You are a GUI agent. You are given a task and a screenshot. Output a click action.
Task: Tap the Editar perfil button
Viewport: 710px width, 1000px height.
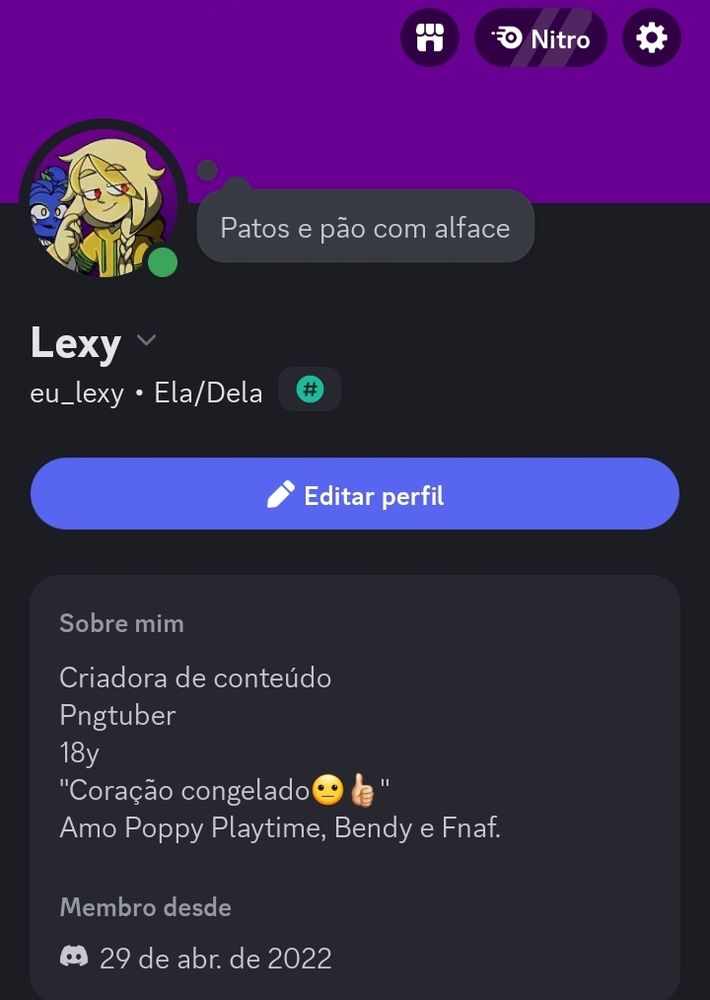pyautogui.click(x=355, y=494)
